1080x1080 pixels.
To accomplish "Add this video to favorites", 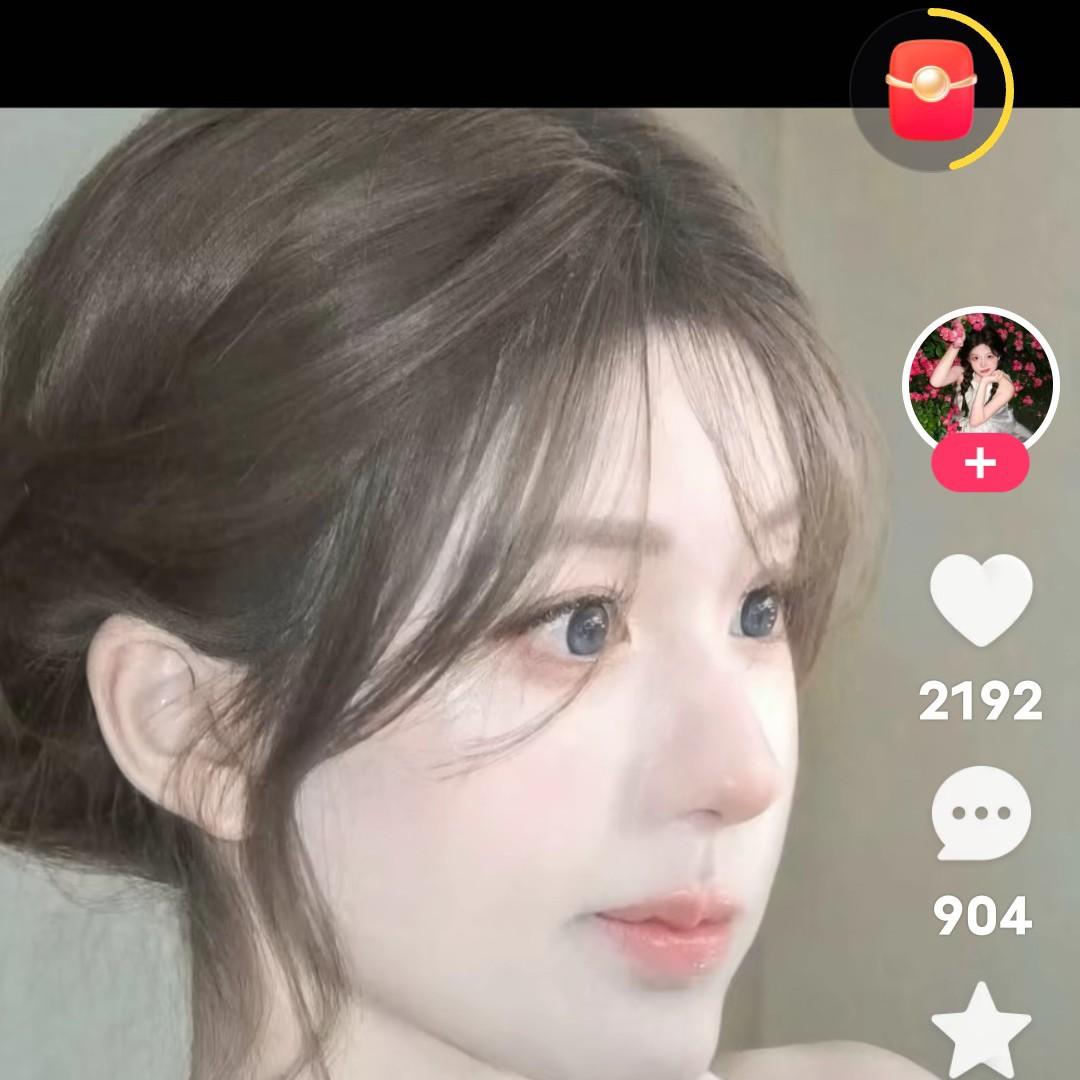I will (x=981, y=1030).
